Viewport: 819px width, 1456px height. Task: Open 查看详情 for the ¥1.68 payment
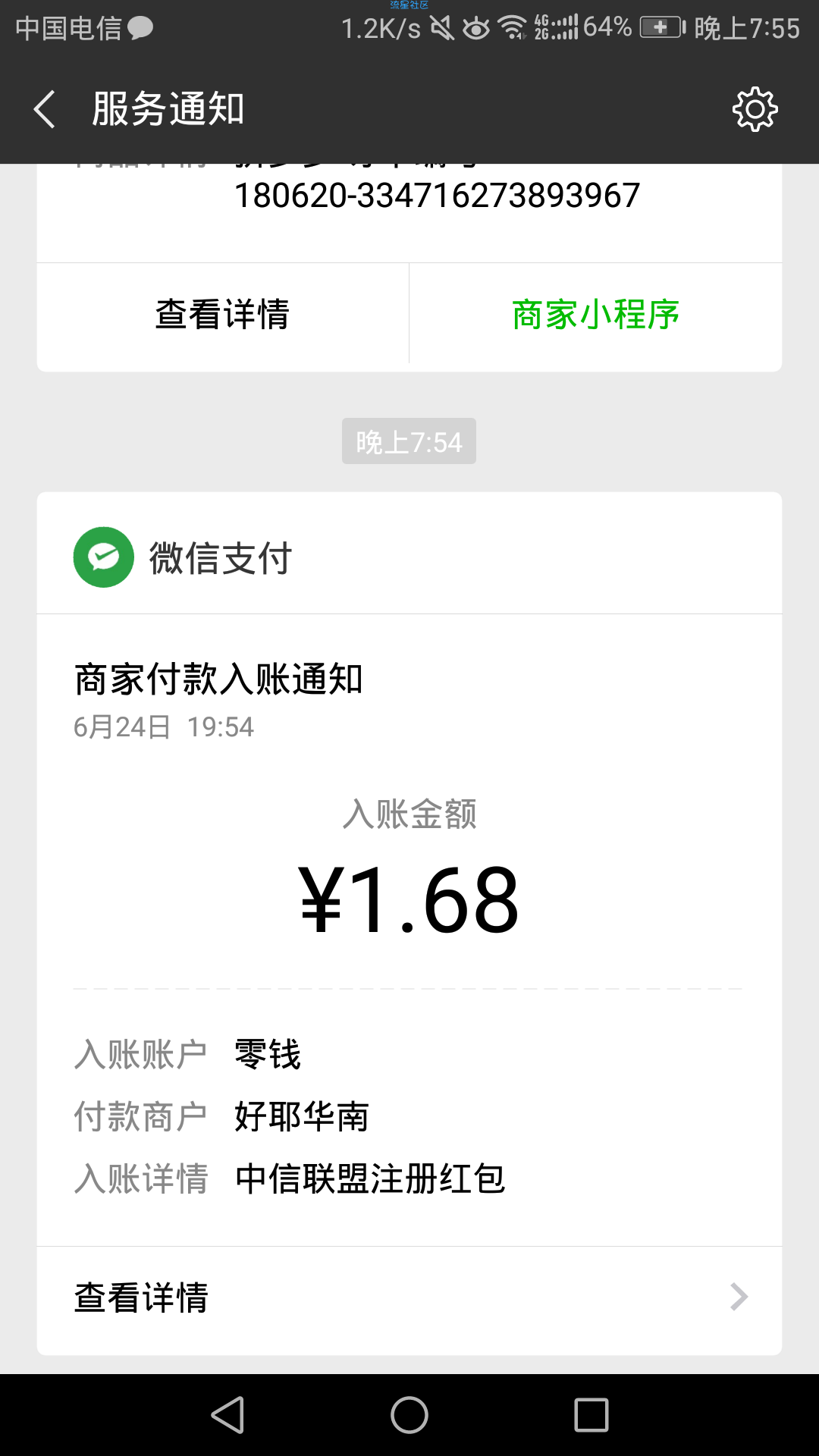tap(409, 1298)
